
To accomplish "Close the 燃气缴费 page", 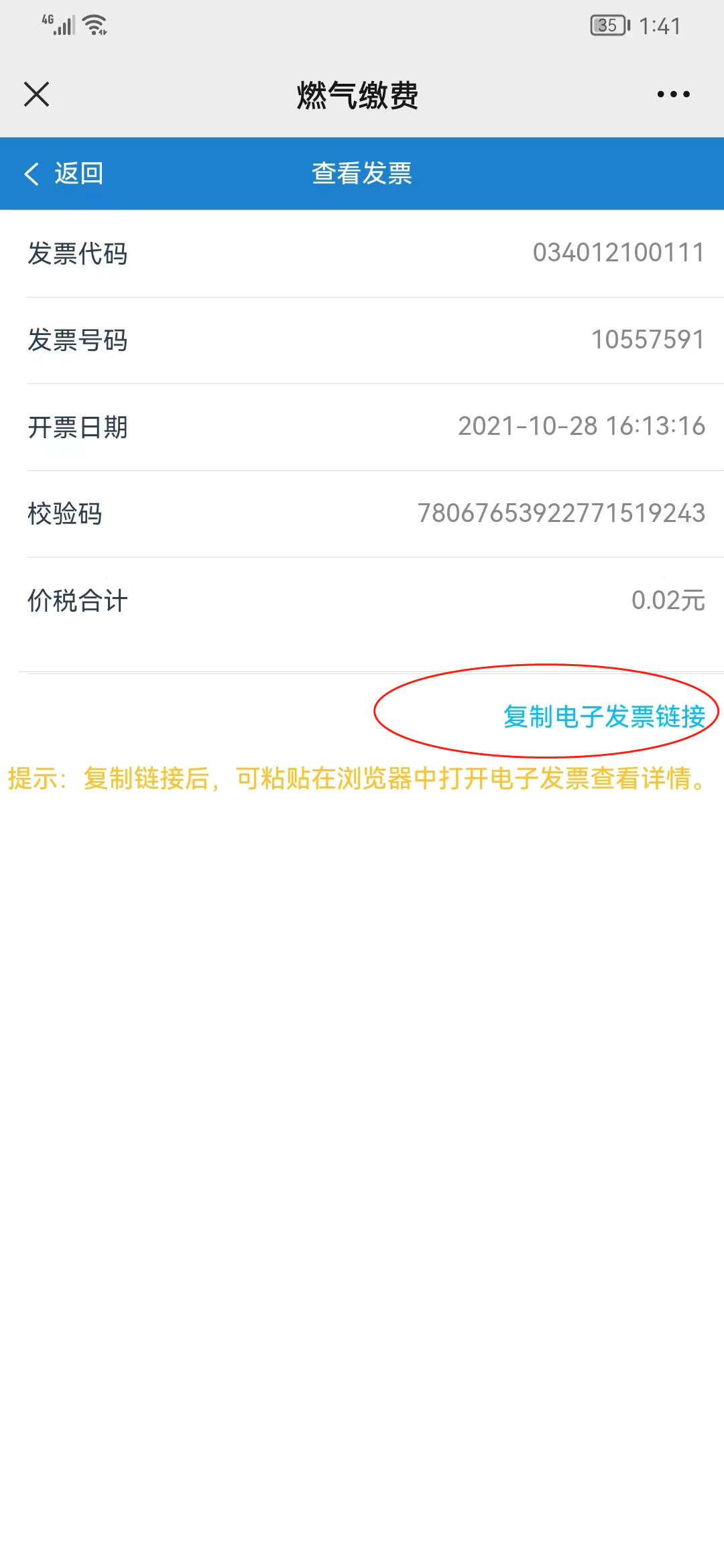I will [37, 94].
